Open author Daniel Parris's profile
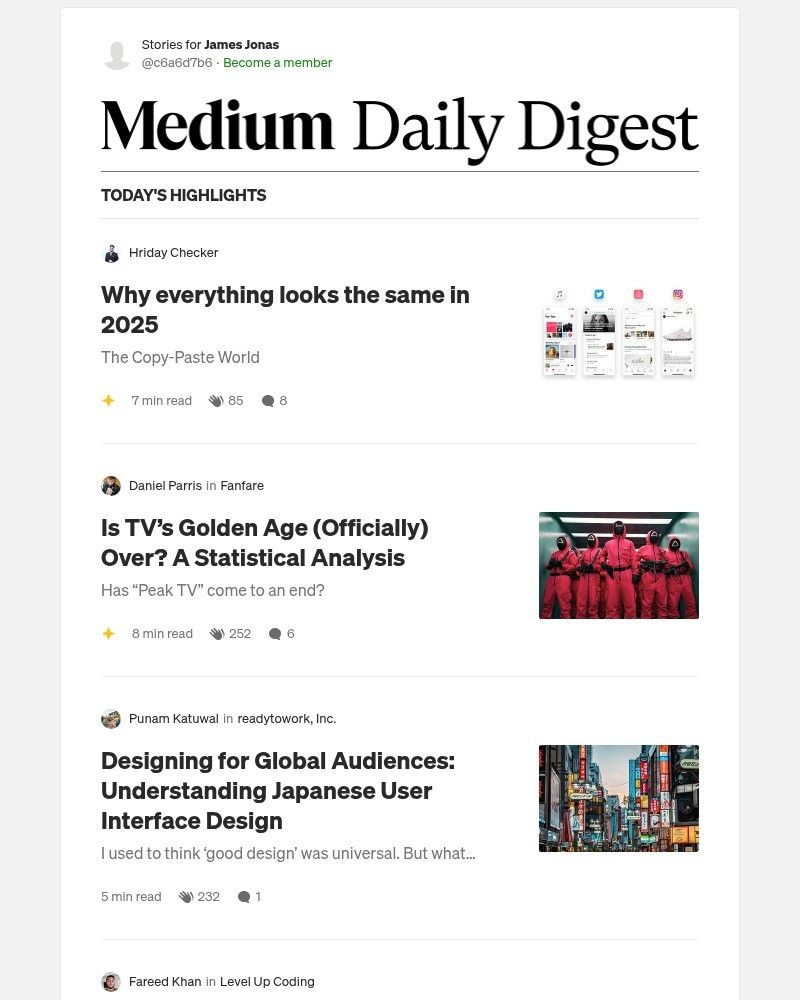Viewport: 800px width, 1000px height. (165, 486)
